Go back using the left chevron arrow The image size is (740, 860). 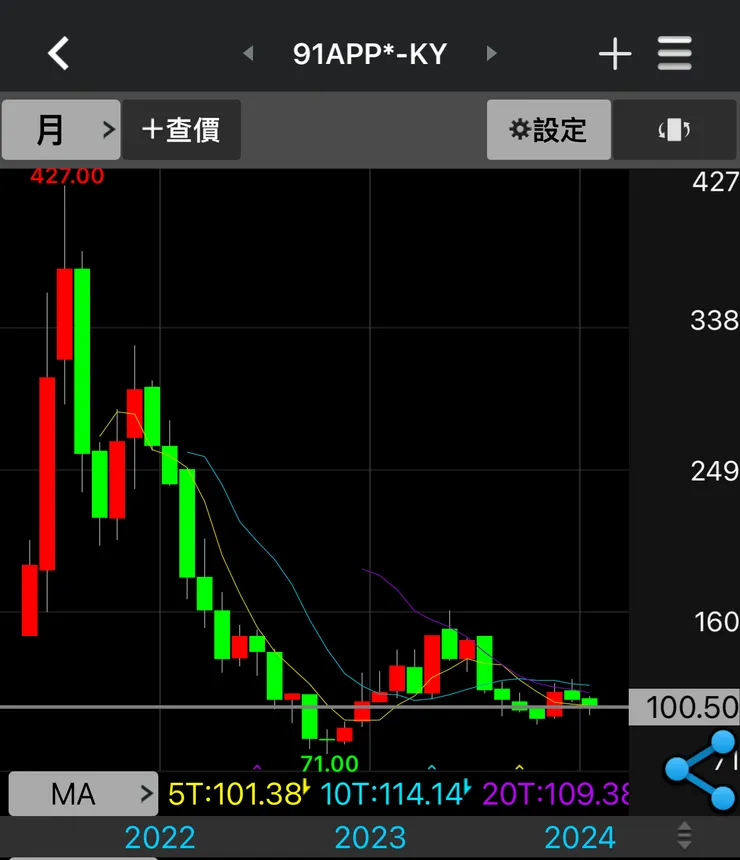click(x=57, y=54)
